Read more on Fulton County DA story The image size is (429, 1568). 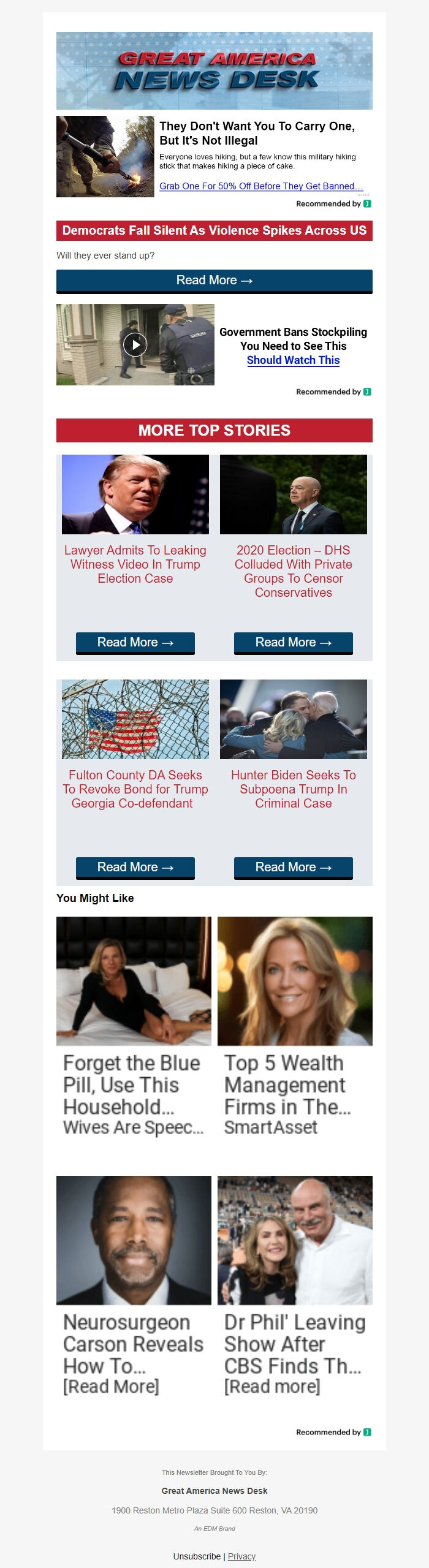point(135,868)
